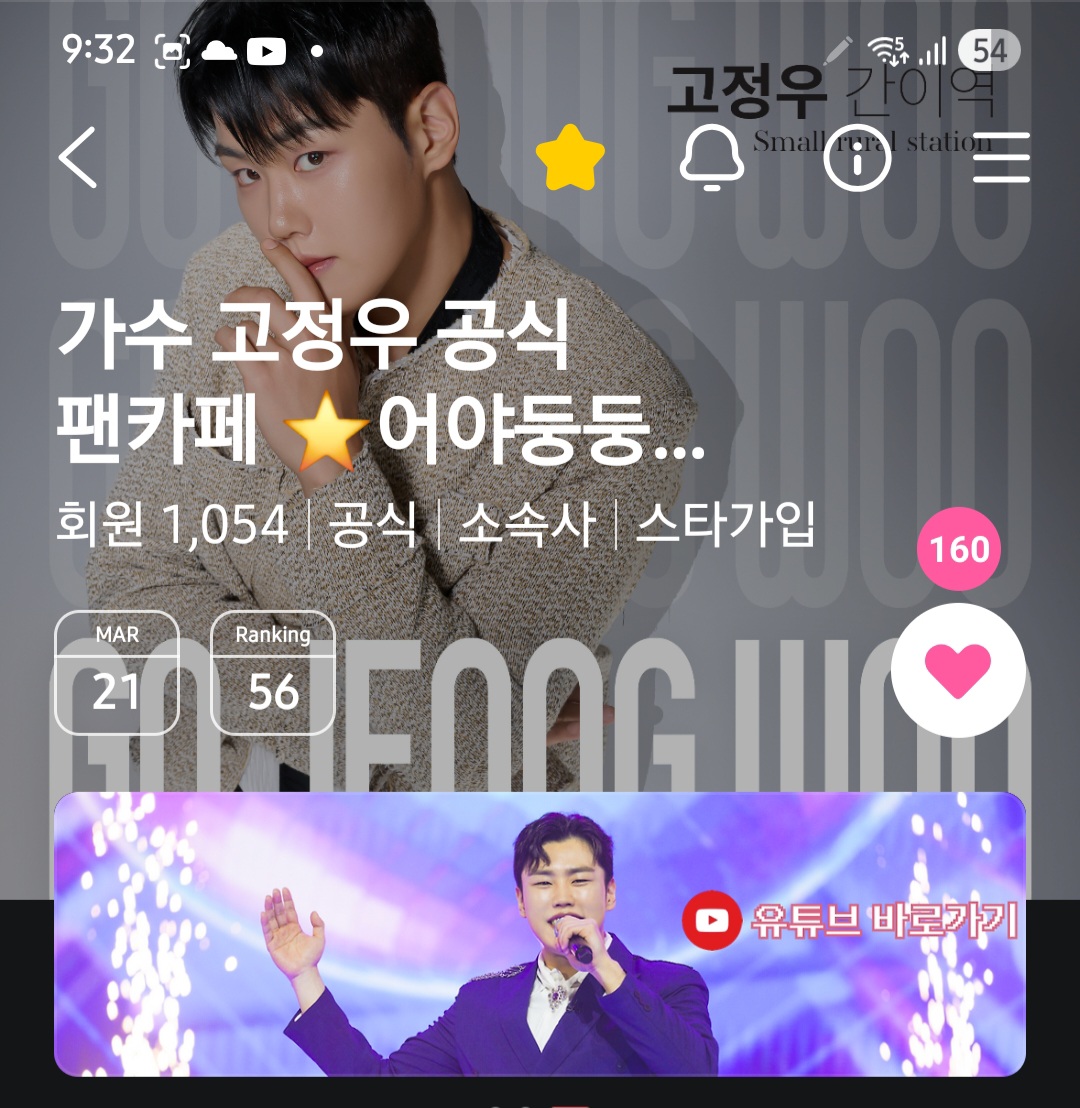Open the MAR 21 calendar box
The width and height of the screenshot is (1080, 1108).
117,673
